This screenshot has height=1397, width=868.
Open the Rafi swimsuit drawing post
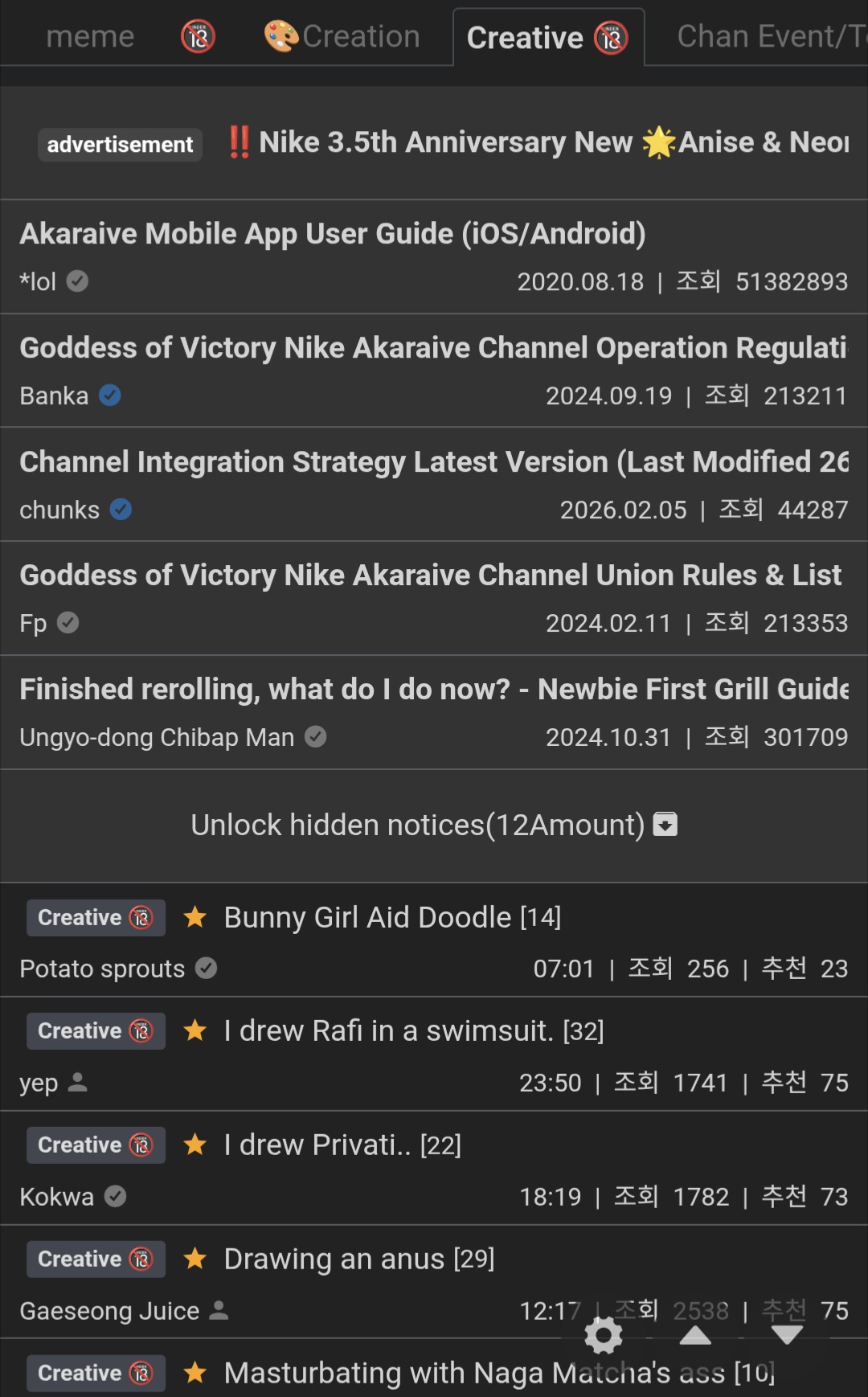413,1031
